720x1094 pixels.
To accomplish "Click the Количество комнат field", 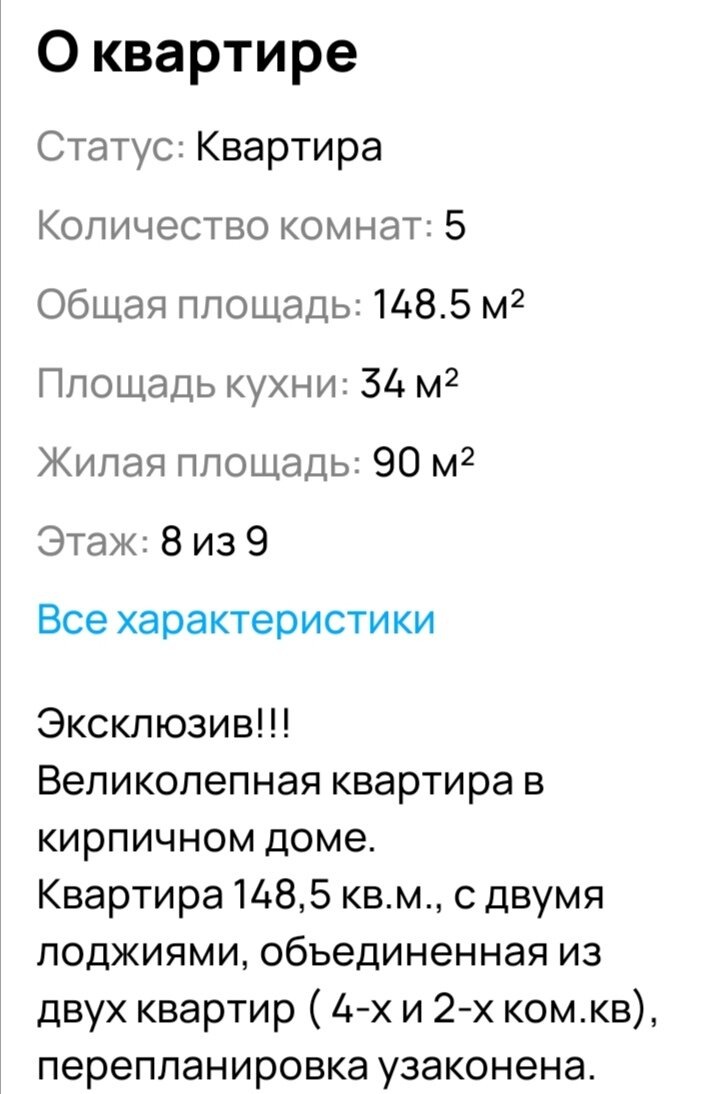I will [x=230, y=226].
